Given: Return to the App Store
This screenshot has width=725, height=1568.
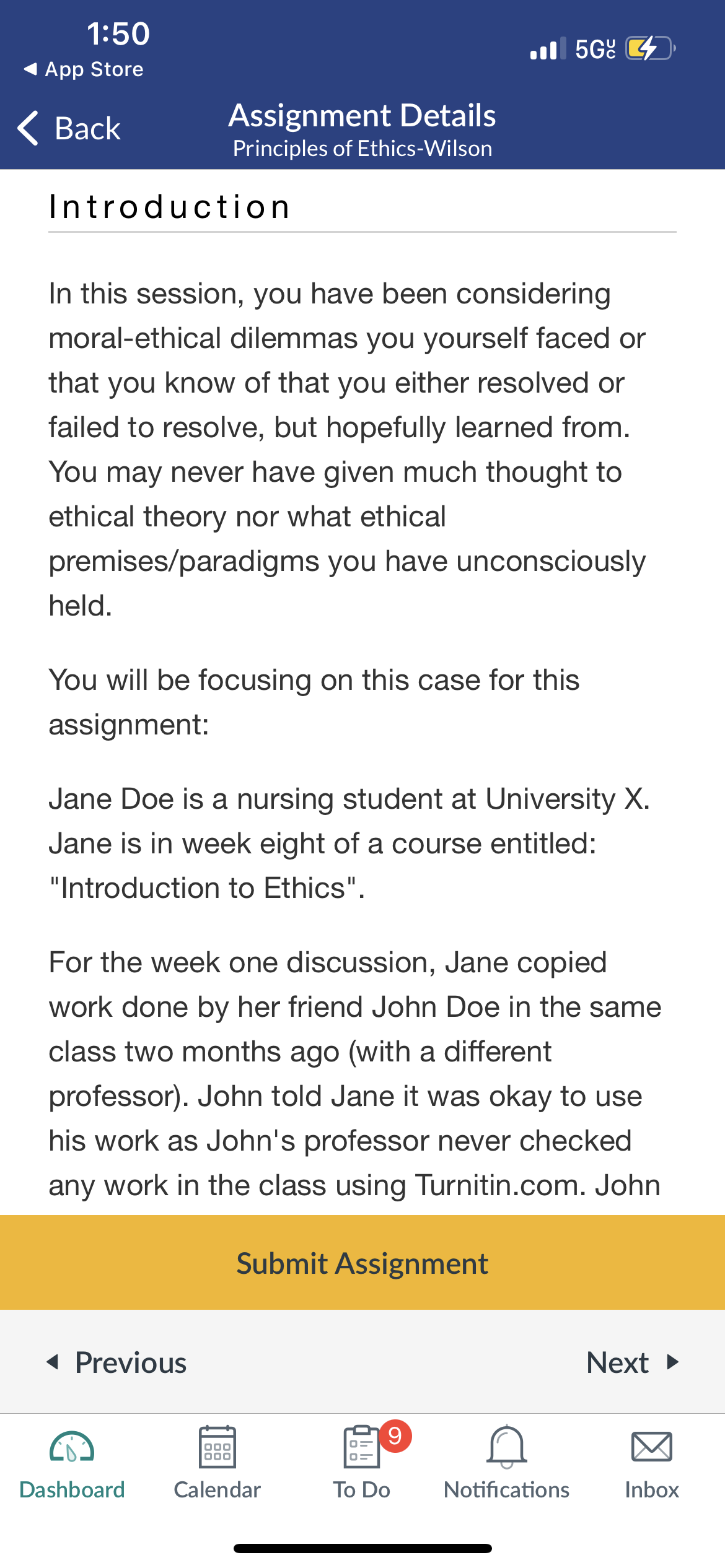Looking at the screenshot, I should click(x=84, y=69).
